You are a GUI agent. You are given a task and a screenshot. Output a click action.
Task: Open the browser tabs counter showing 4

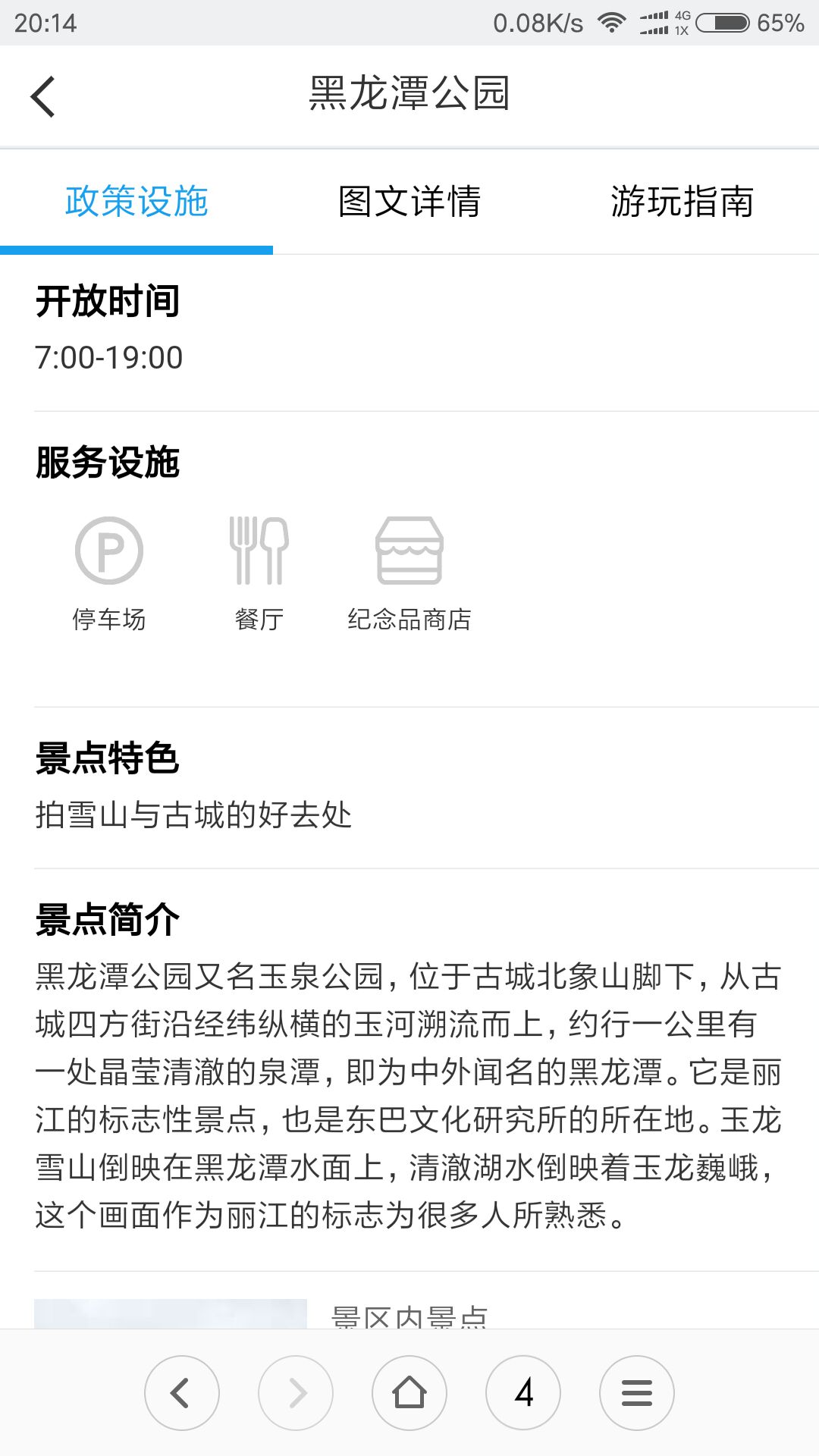point(523,1393)
